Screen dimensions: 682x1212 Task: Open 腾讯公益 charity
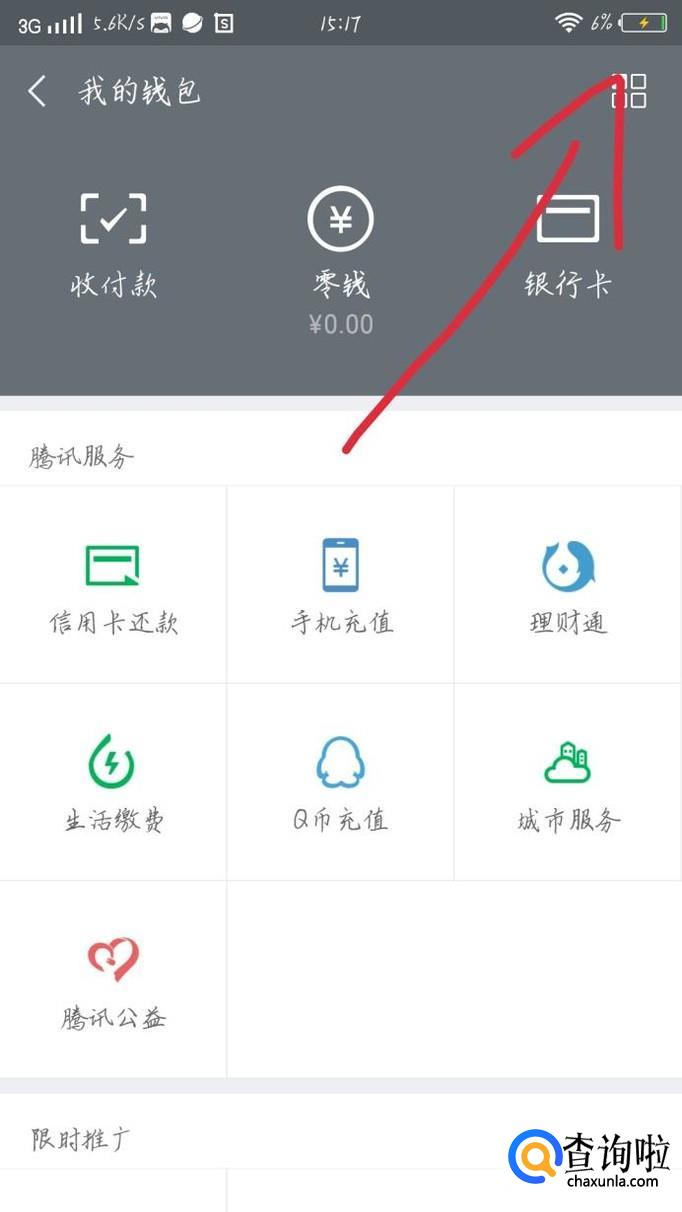[113, 980]
